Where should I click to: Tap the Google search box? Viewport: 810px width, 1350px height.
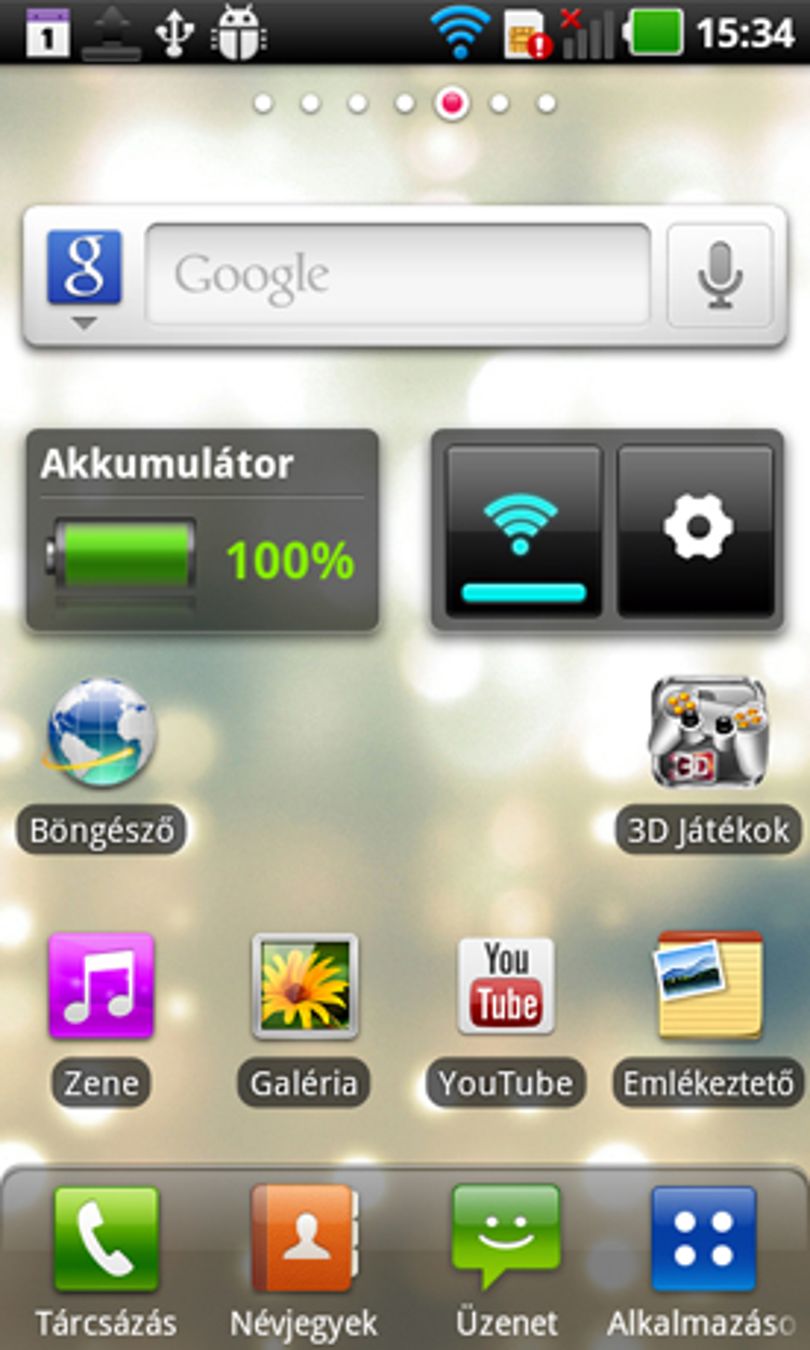(398, 274)
